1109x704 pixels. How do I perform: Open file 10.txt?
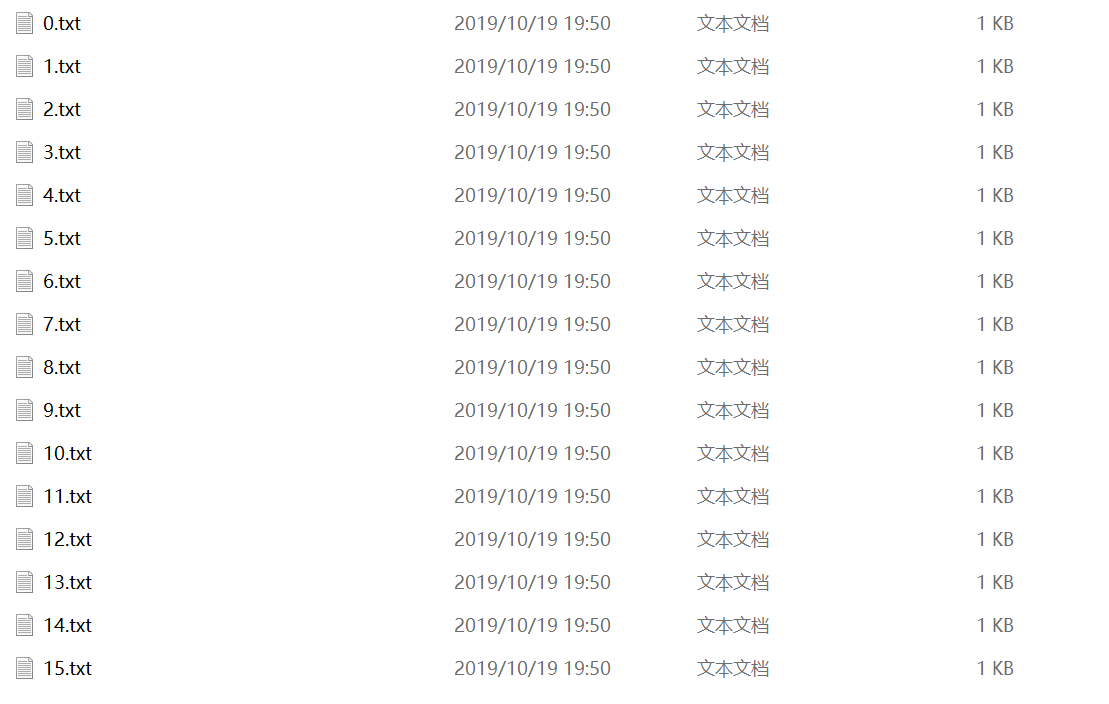[x=67, y=453]
